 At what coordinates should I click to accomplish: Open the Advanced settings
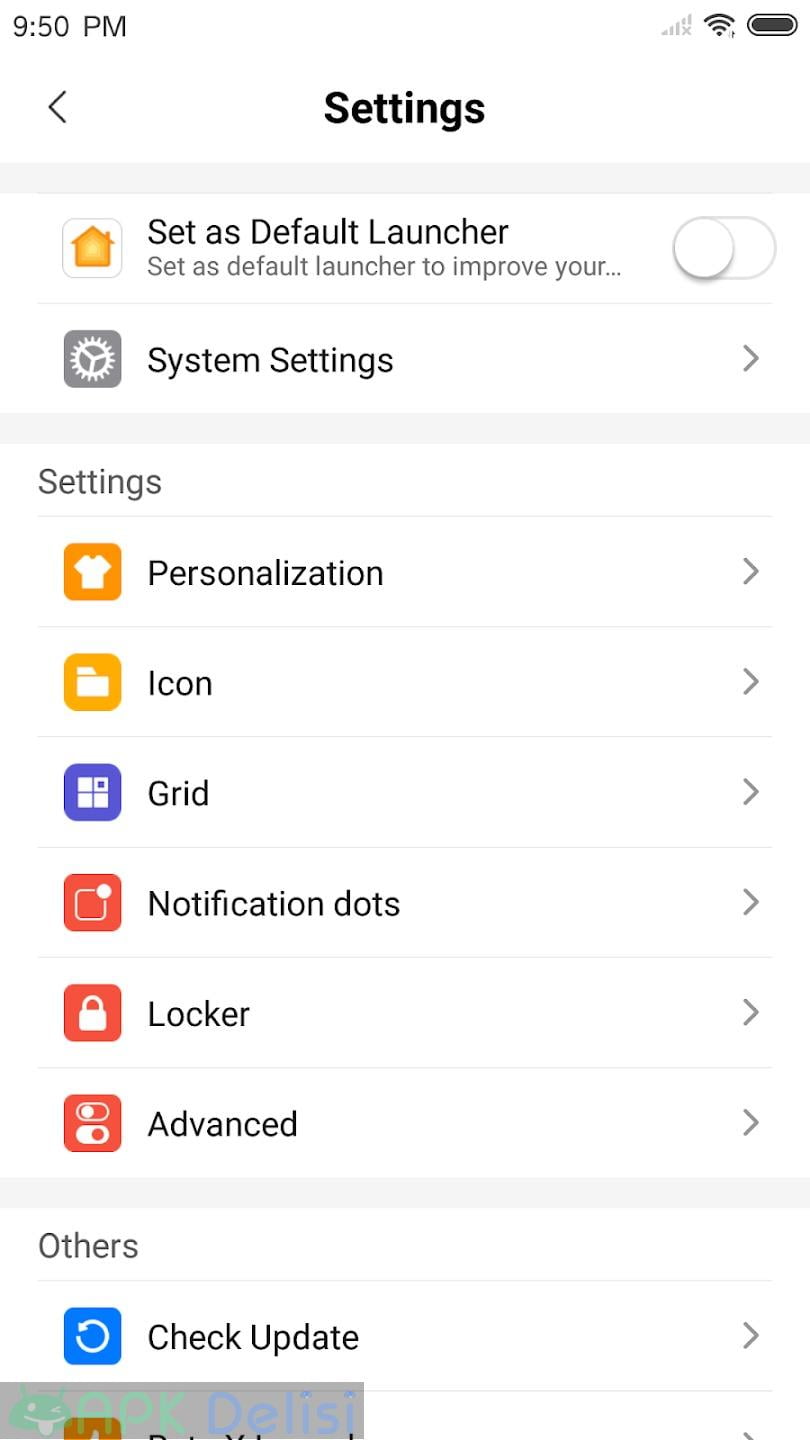[x=405, y=1123]
